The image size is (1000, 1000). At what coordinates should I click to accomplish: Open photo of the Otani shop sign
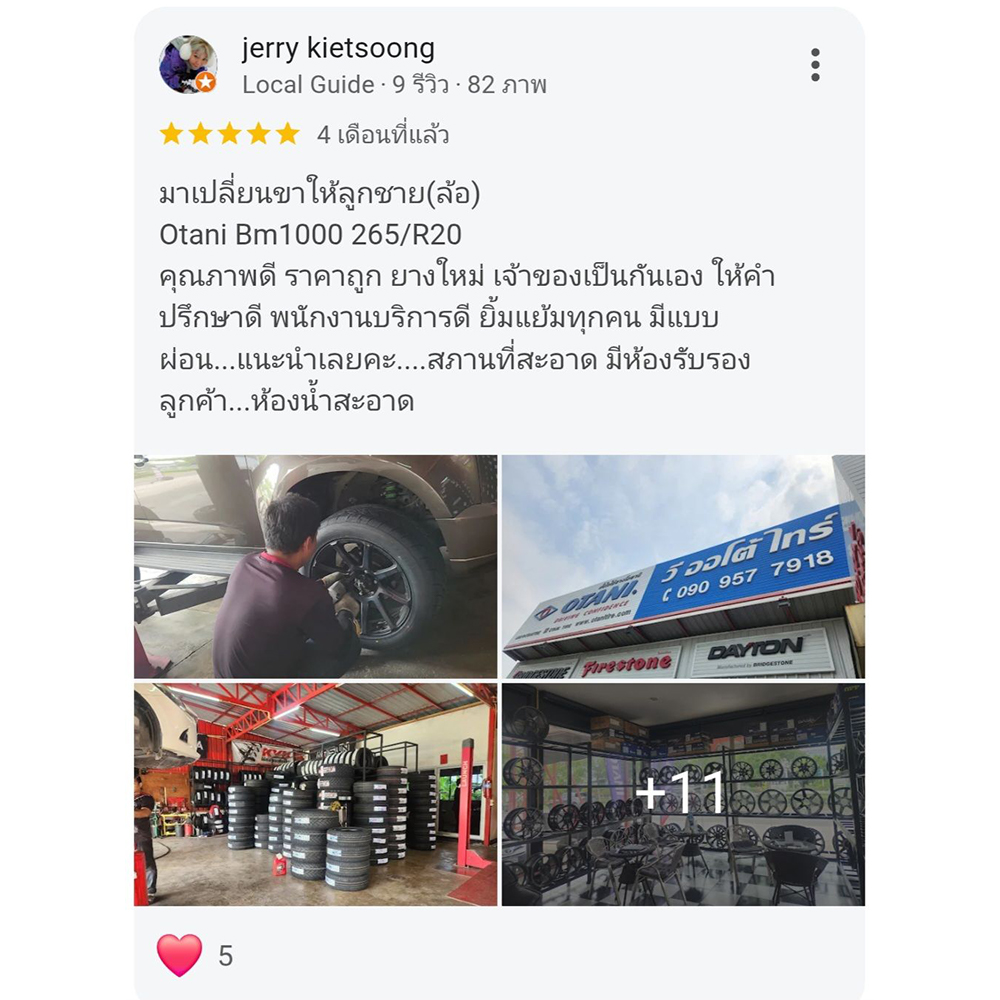(x=683, y=566)
